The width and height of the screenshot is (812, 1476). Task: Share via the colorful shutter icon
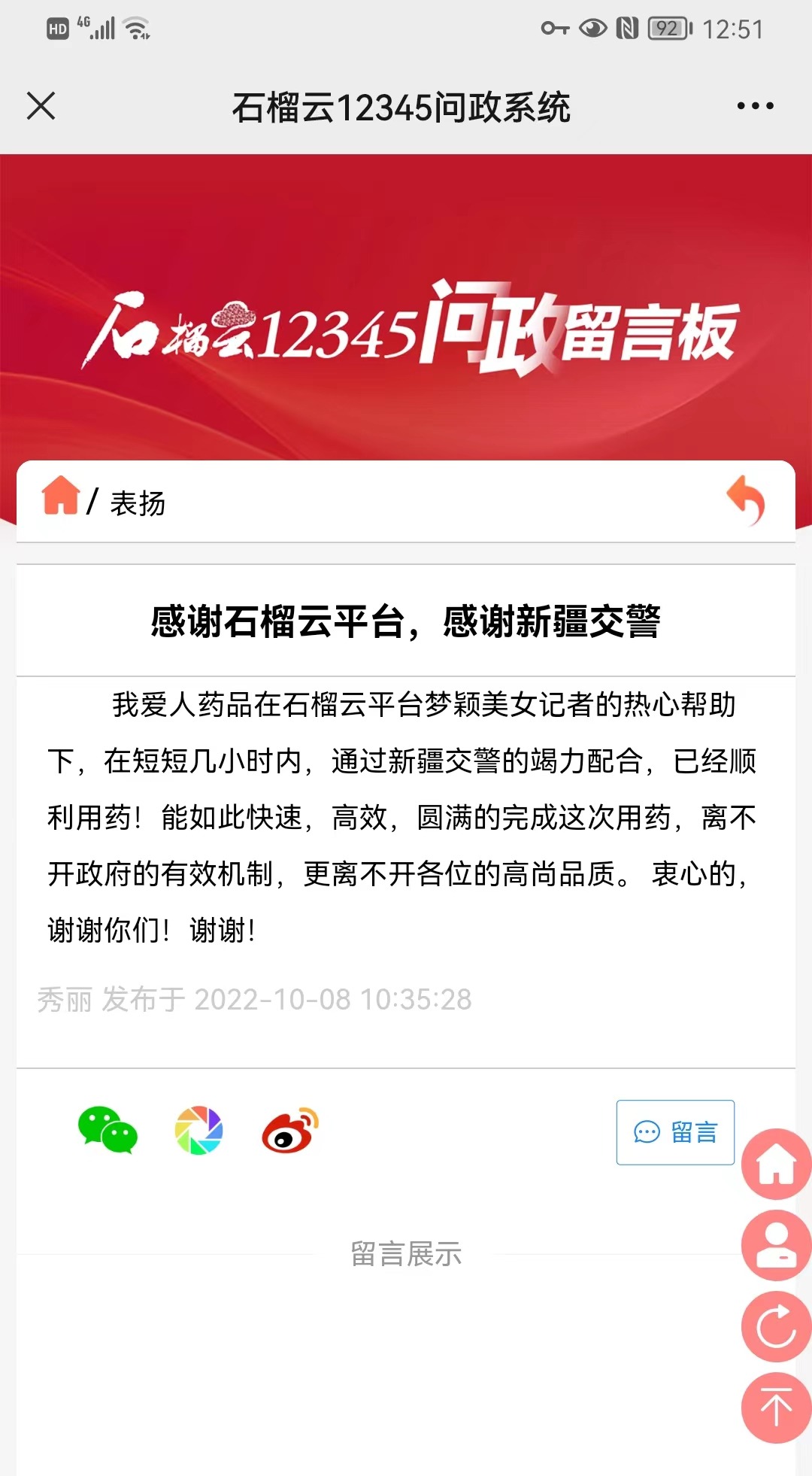(198, 1130)
